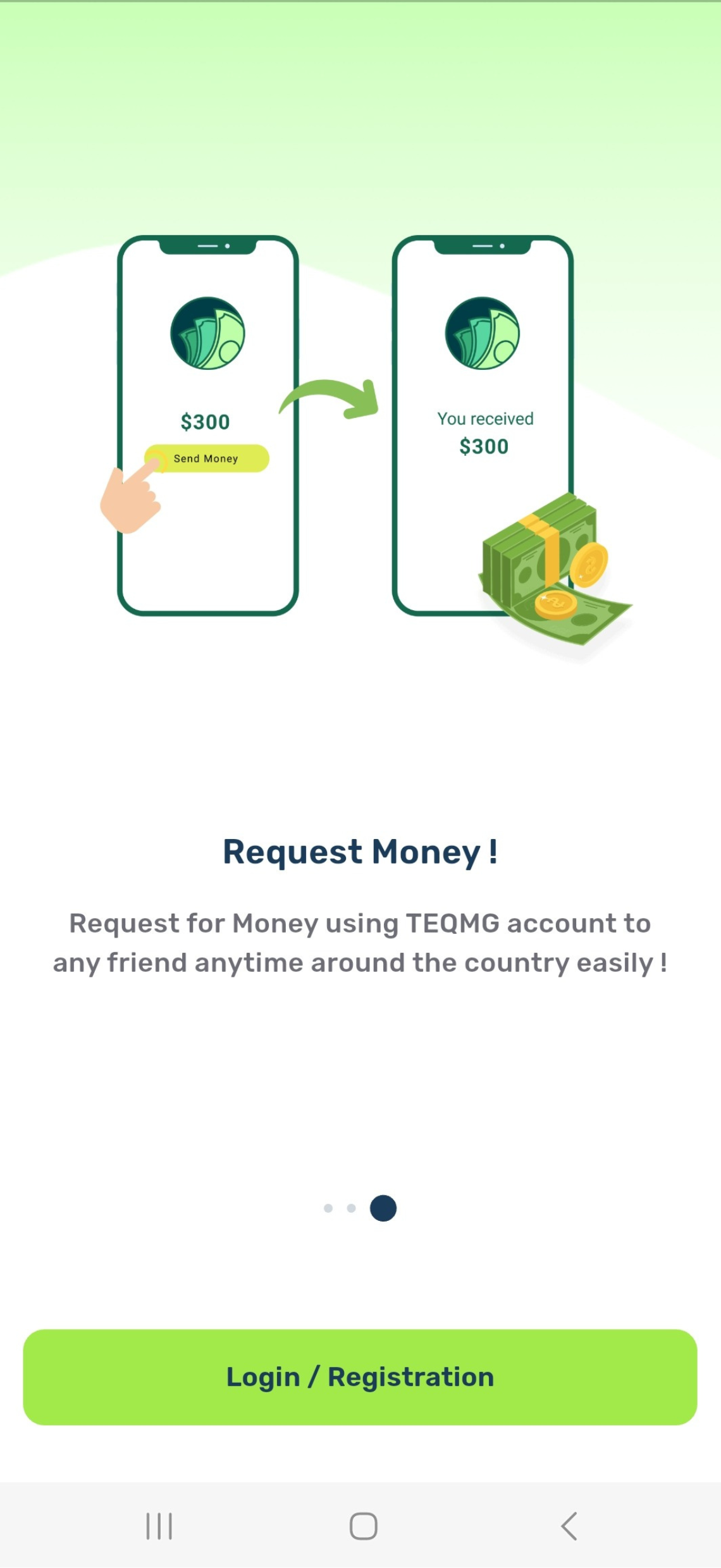Go back using the system back button
Image resolution: width=721 pixels, height=1568 pixels.
pyautogui.click(x=569, y=1526)
